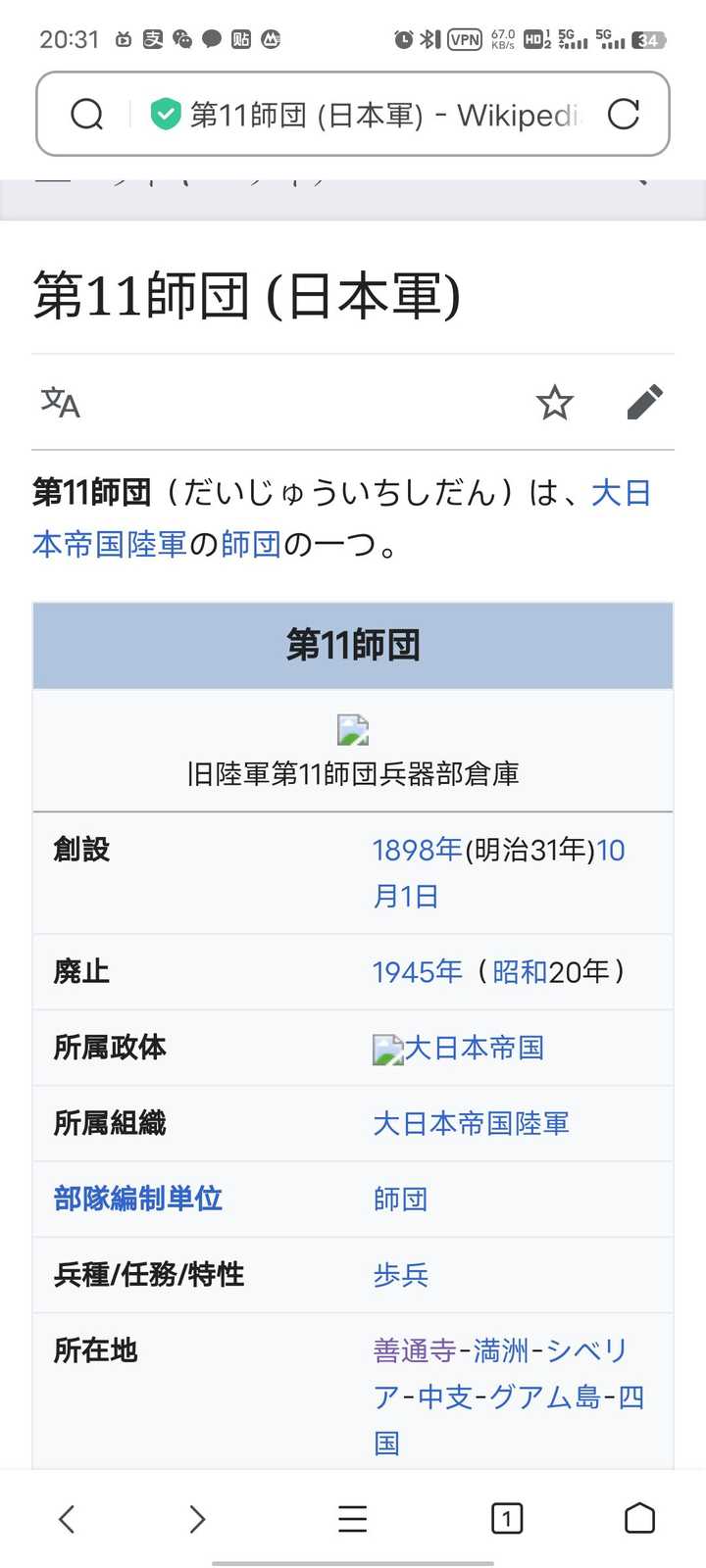706x1568 pixels.
Task: Open the browser menu button
Action: click(x=353, y=1519)
